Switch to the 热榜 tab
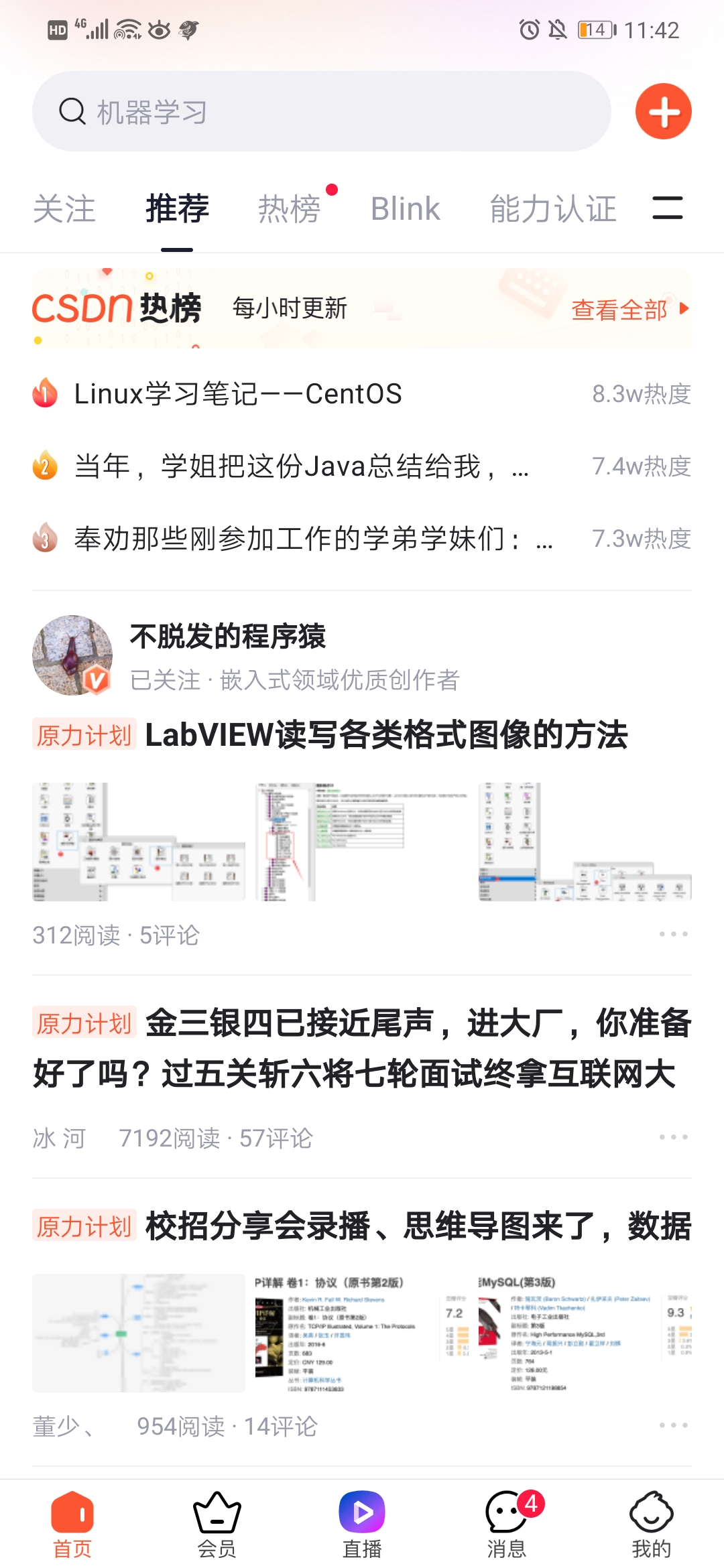This screenshot has width=724, height=1568. tap(290, 208)
